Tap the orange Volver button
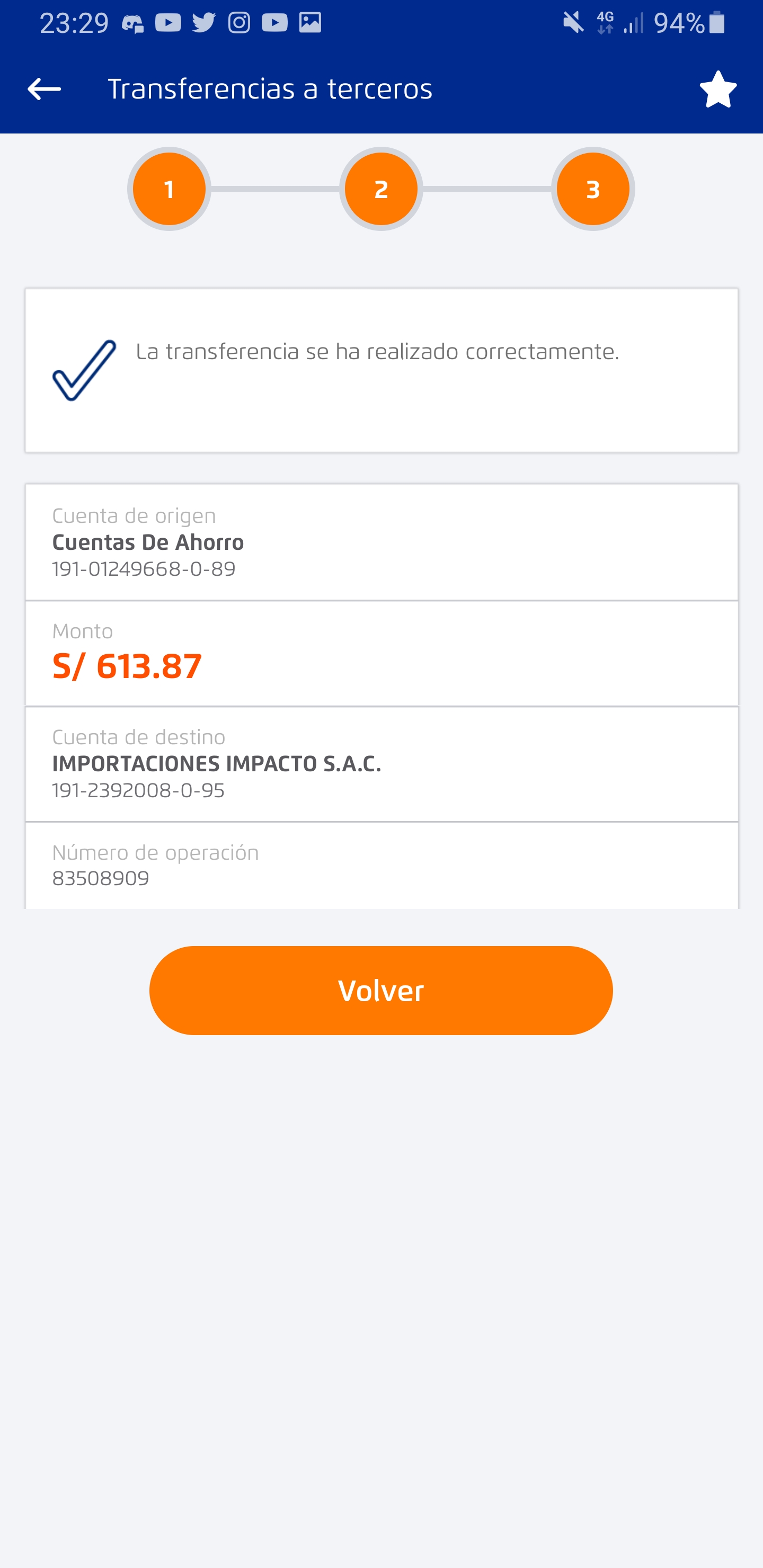Image resolution: width=763 pixels, height=1568 pixels. (x=380, y=990)
